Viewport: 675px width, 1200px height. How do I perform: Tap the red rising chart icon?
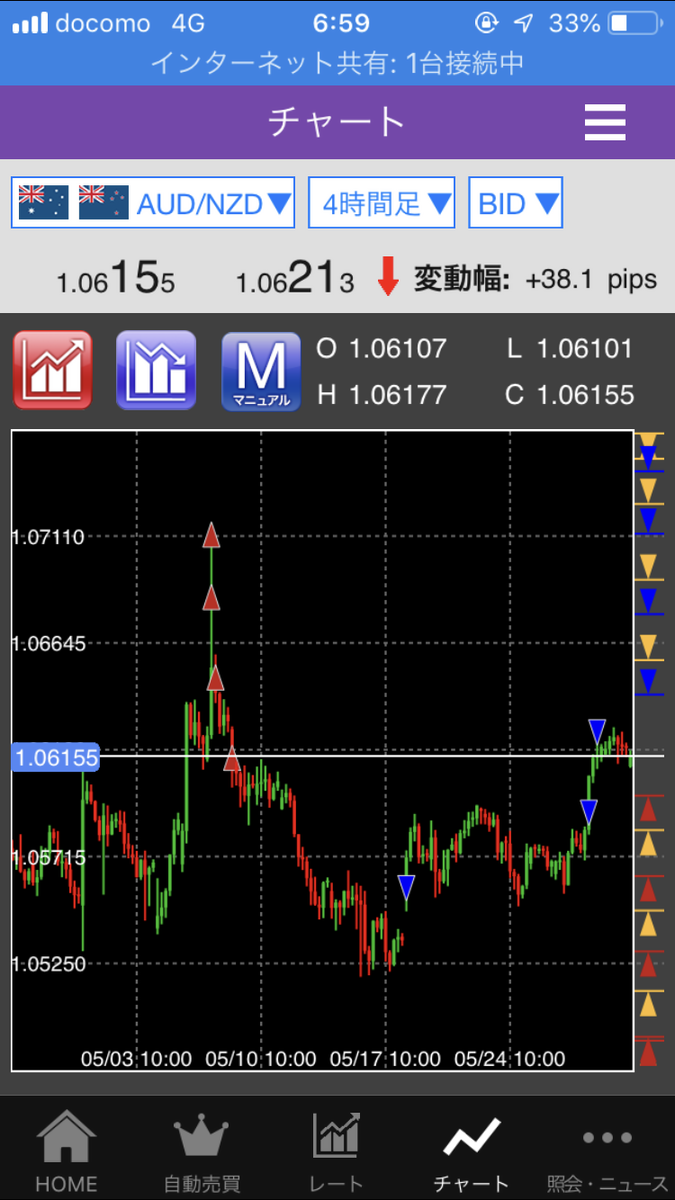coord(52,370)
